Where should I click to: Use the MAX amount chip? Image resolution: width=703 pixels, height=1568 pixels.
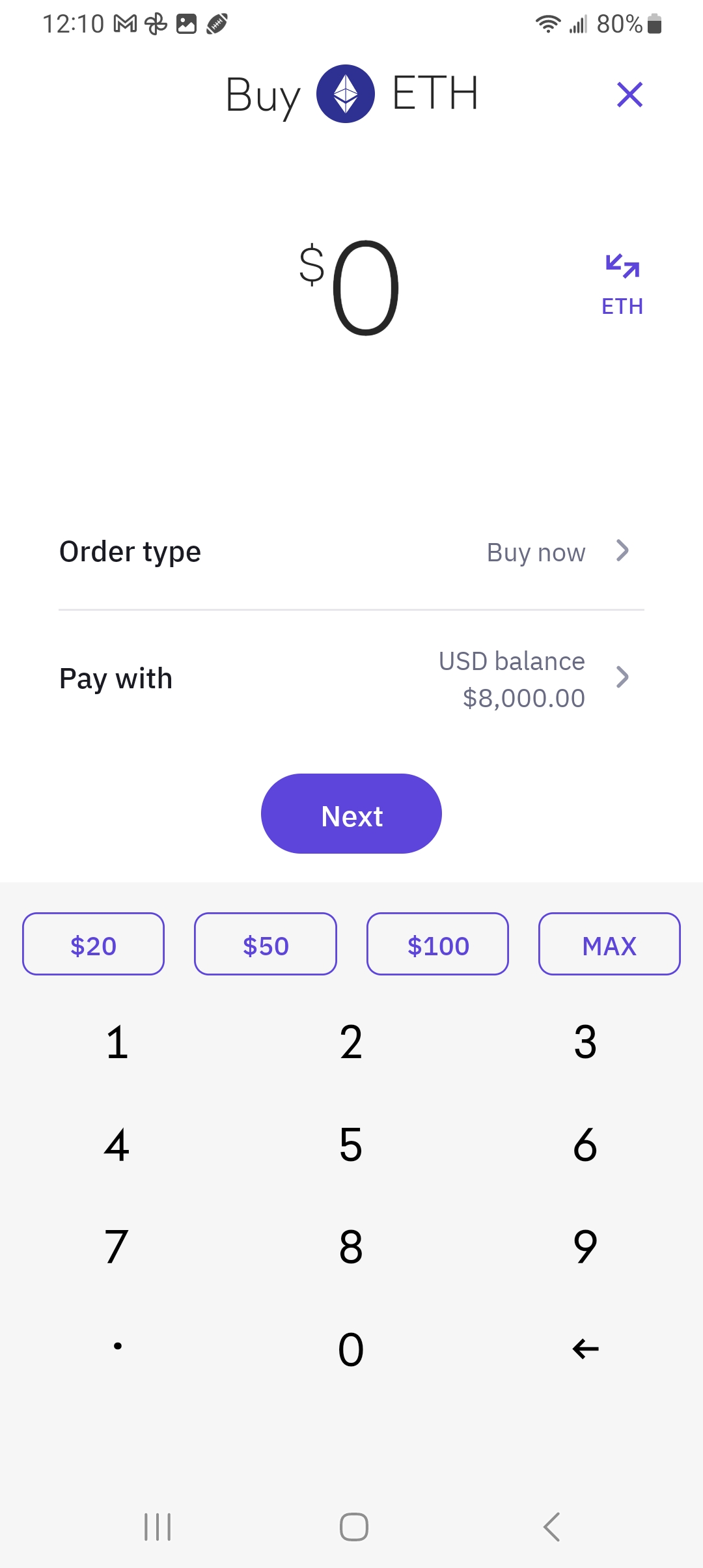click(609, 944)
